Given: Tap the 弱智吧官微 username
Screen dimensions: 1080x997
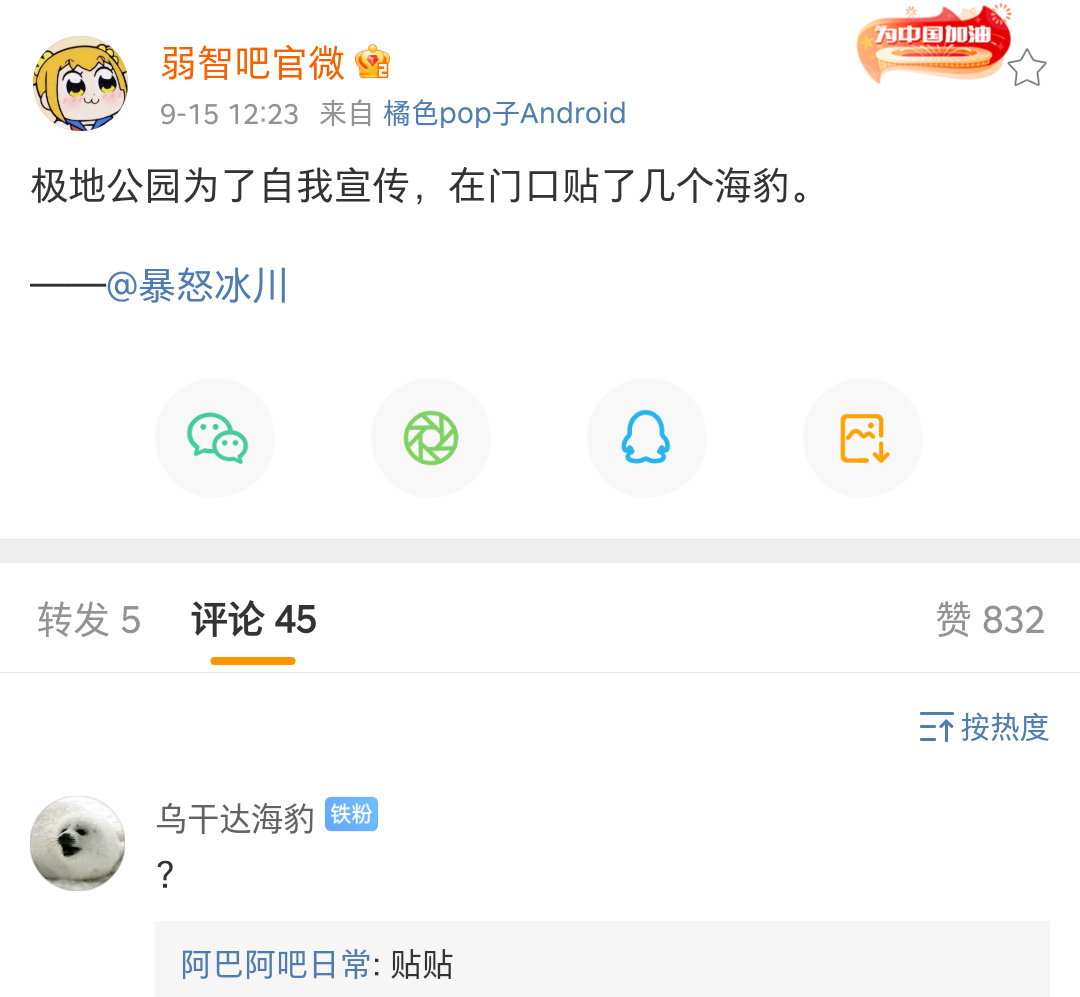Looking at the screenshot, I should click(x=252, y=64).
